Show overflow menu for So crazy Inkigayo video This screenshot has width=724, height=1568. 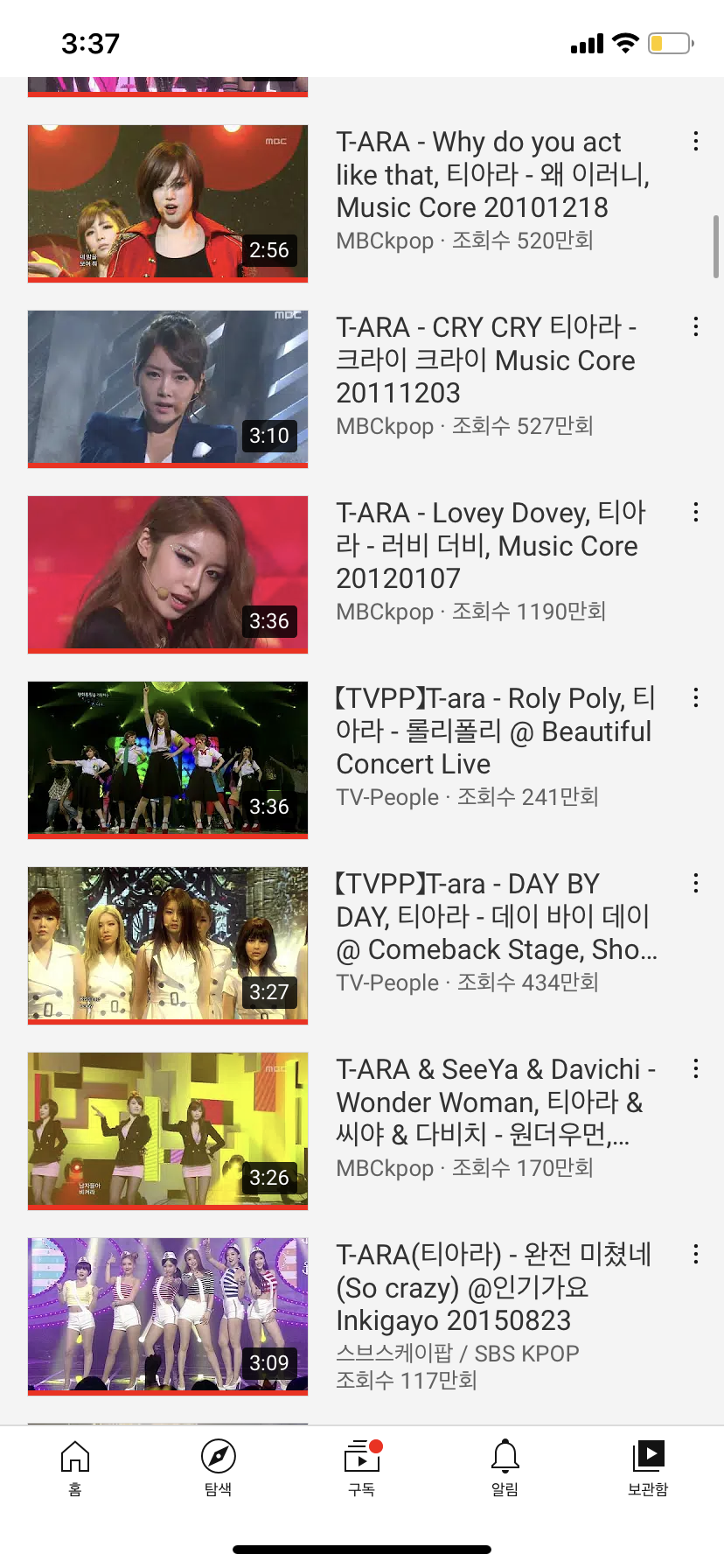(696, 1255)
